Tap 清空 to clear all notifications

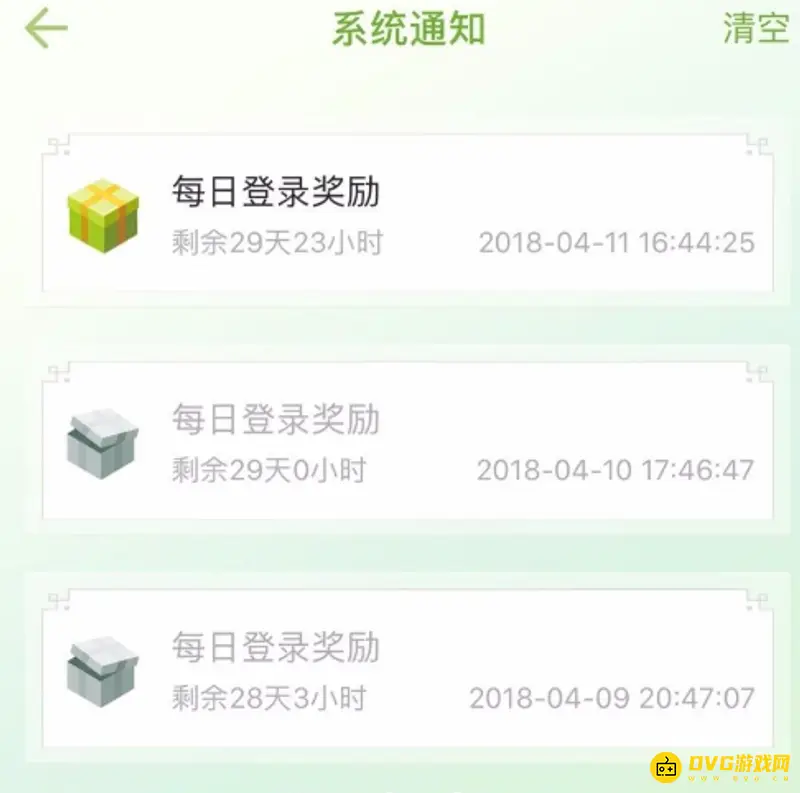(756, 29)
